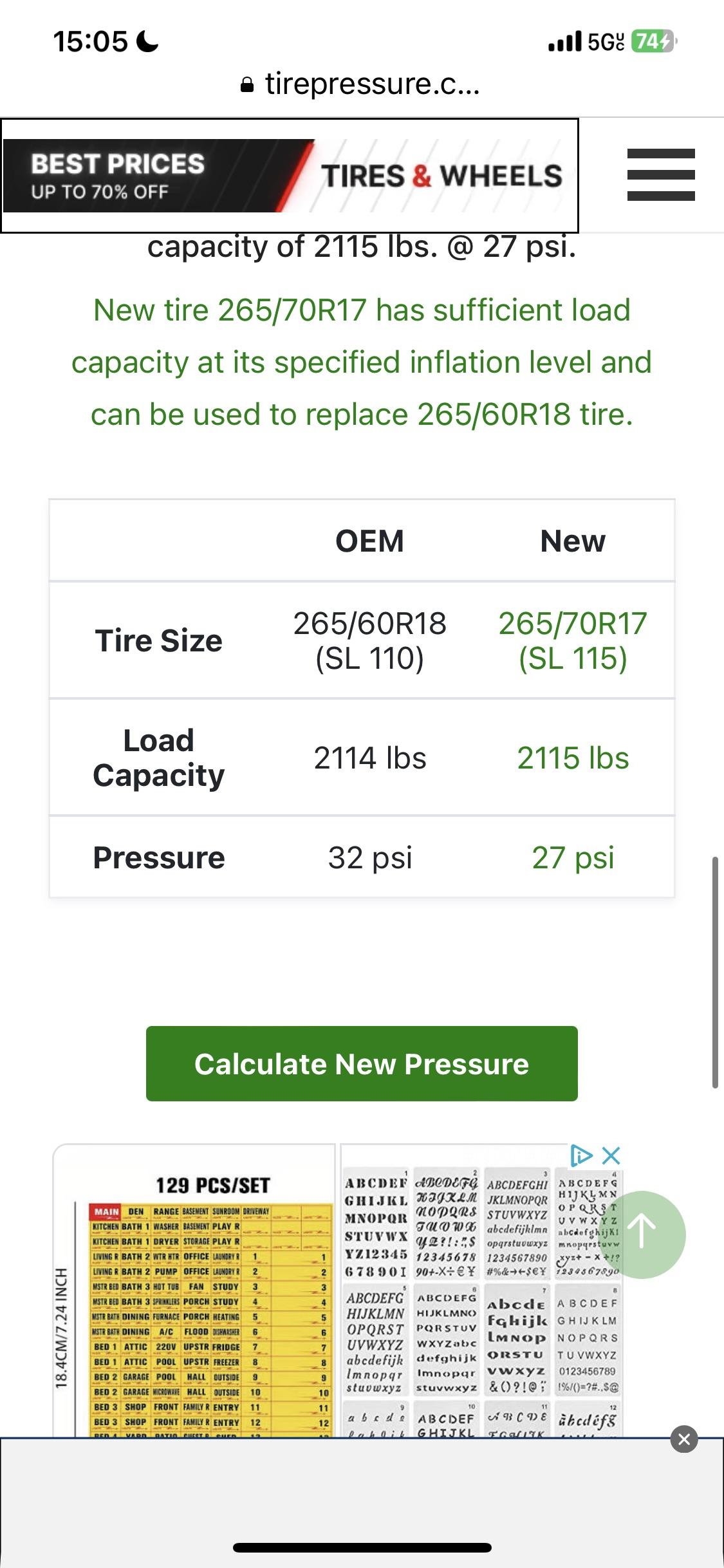Open the Tires & Wheels best prices banner

point(290,175)
